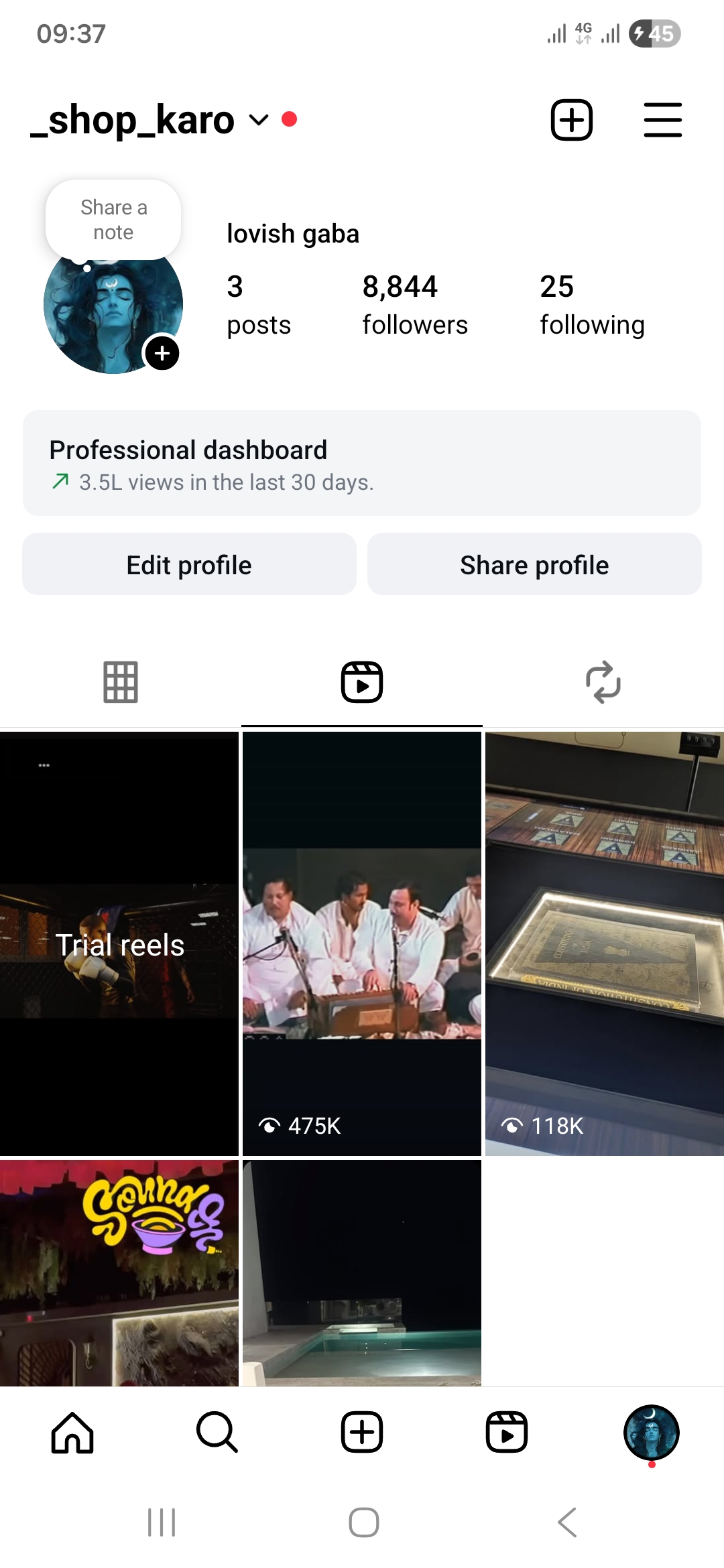View the 25 following list
This screenshot has height=1568, width=724.
591,305
